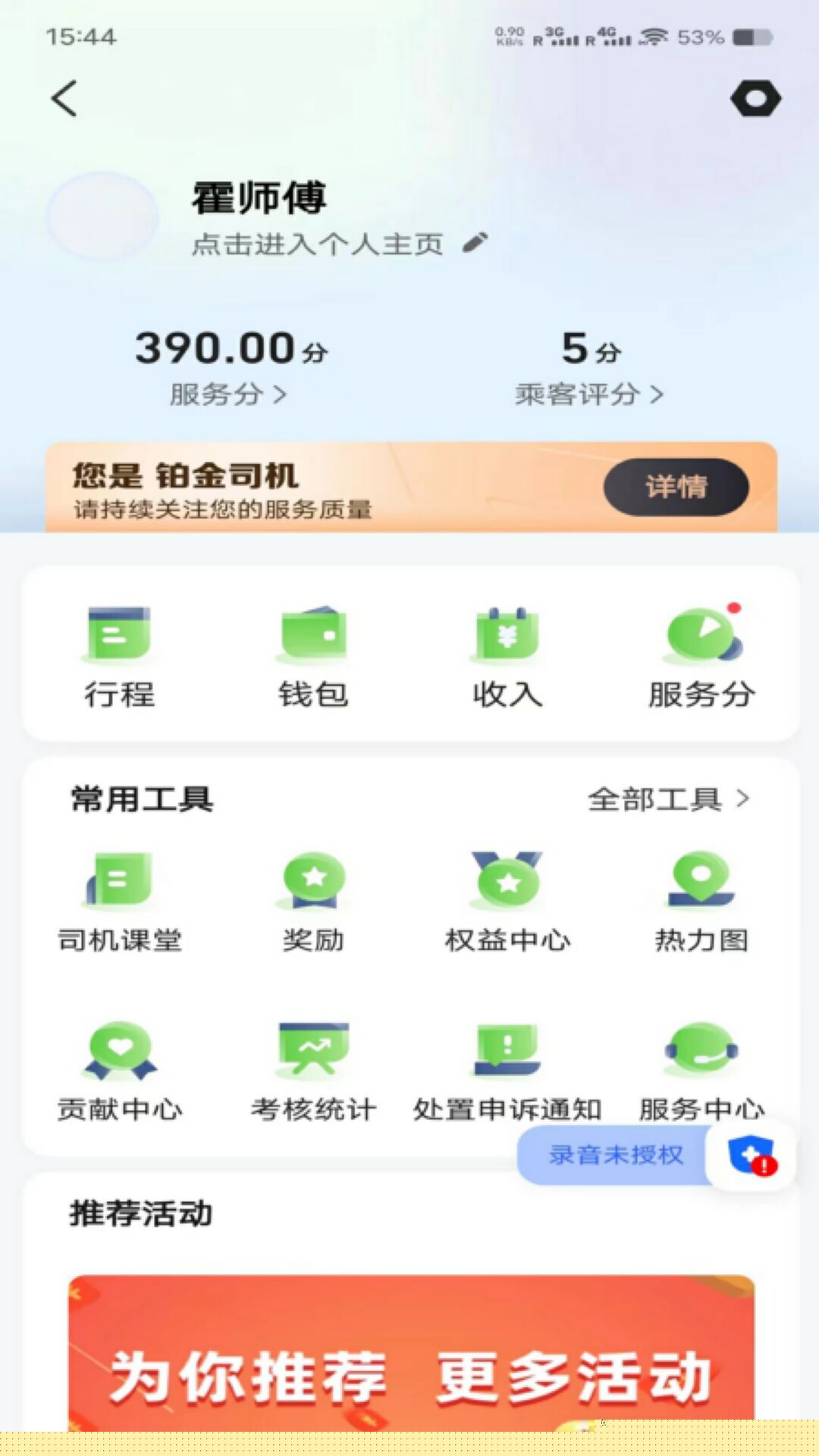
Task: Go back using the top-left arrow
Action: coord(64,99)
